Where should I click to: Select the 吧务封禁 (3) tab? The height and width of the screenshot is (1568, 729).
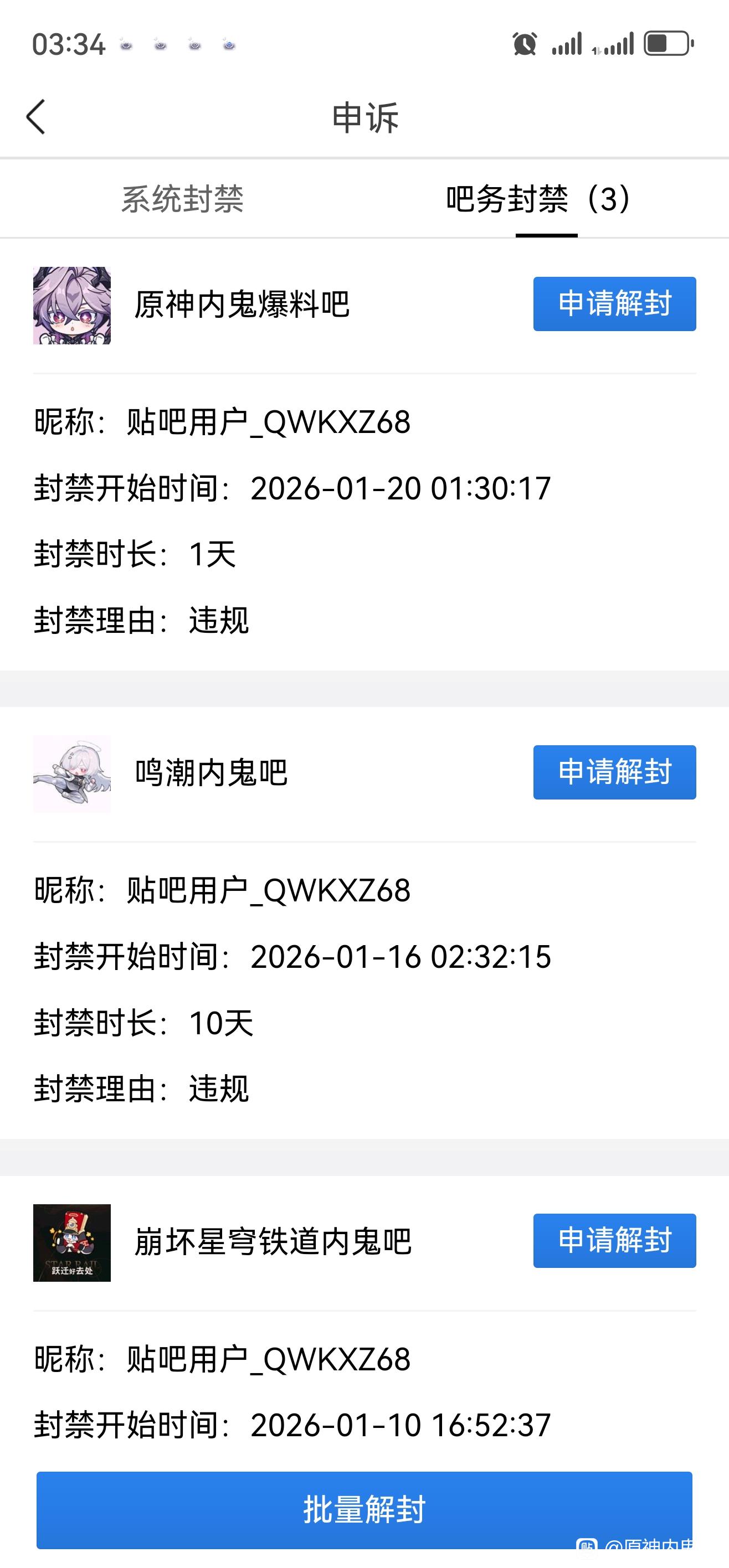(538, 199)
